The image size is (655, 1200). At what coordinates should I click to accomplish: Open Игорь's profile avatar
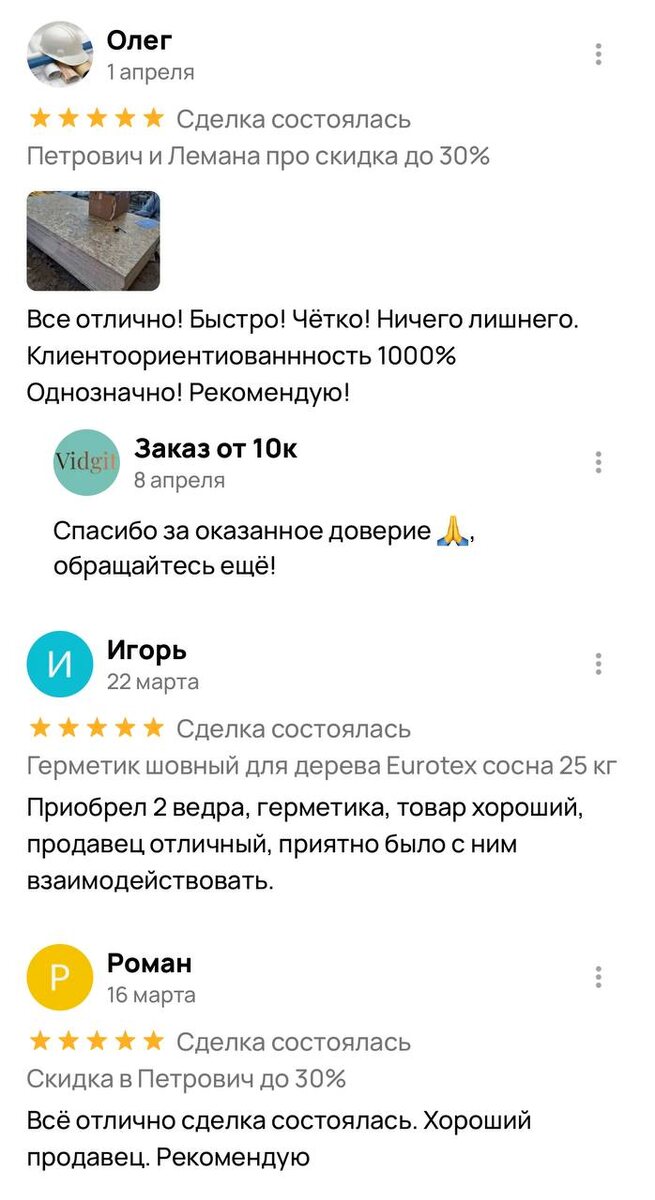point(60,664)
